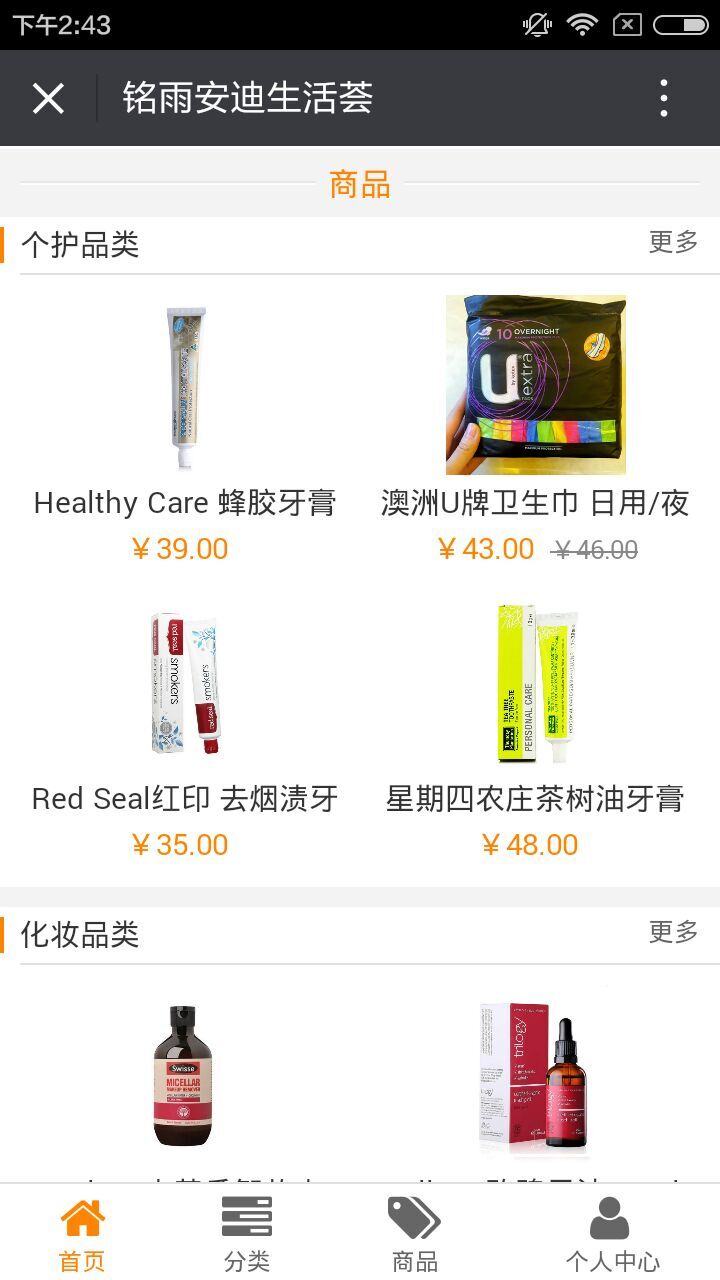The height and width of the screenshot is (1280, 720).
Task: Open the 个人中心 tab
Action: [x=611, y=1234]
